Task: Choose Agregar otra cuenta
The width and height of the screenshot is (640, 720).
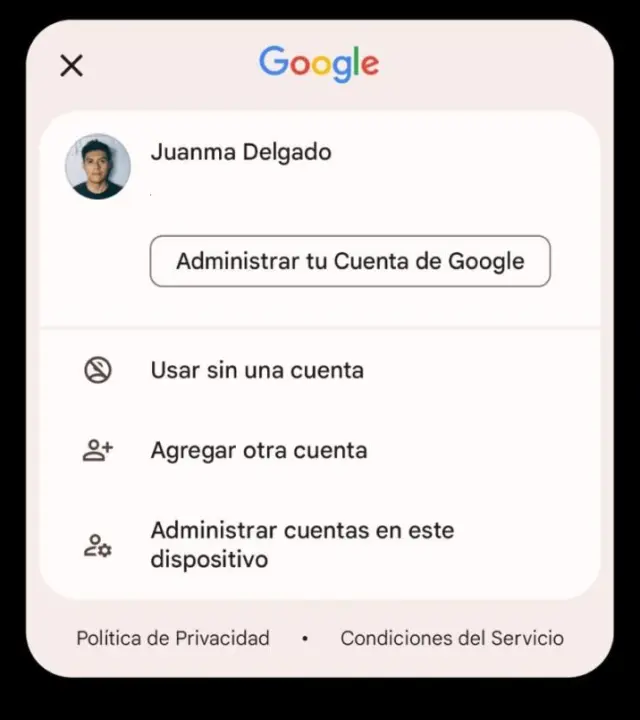Action: click(x=259, y=450)
